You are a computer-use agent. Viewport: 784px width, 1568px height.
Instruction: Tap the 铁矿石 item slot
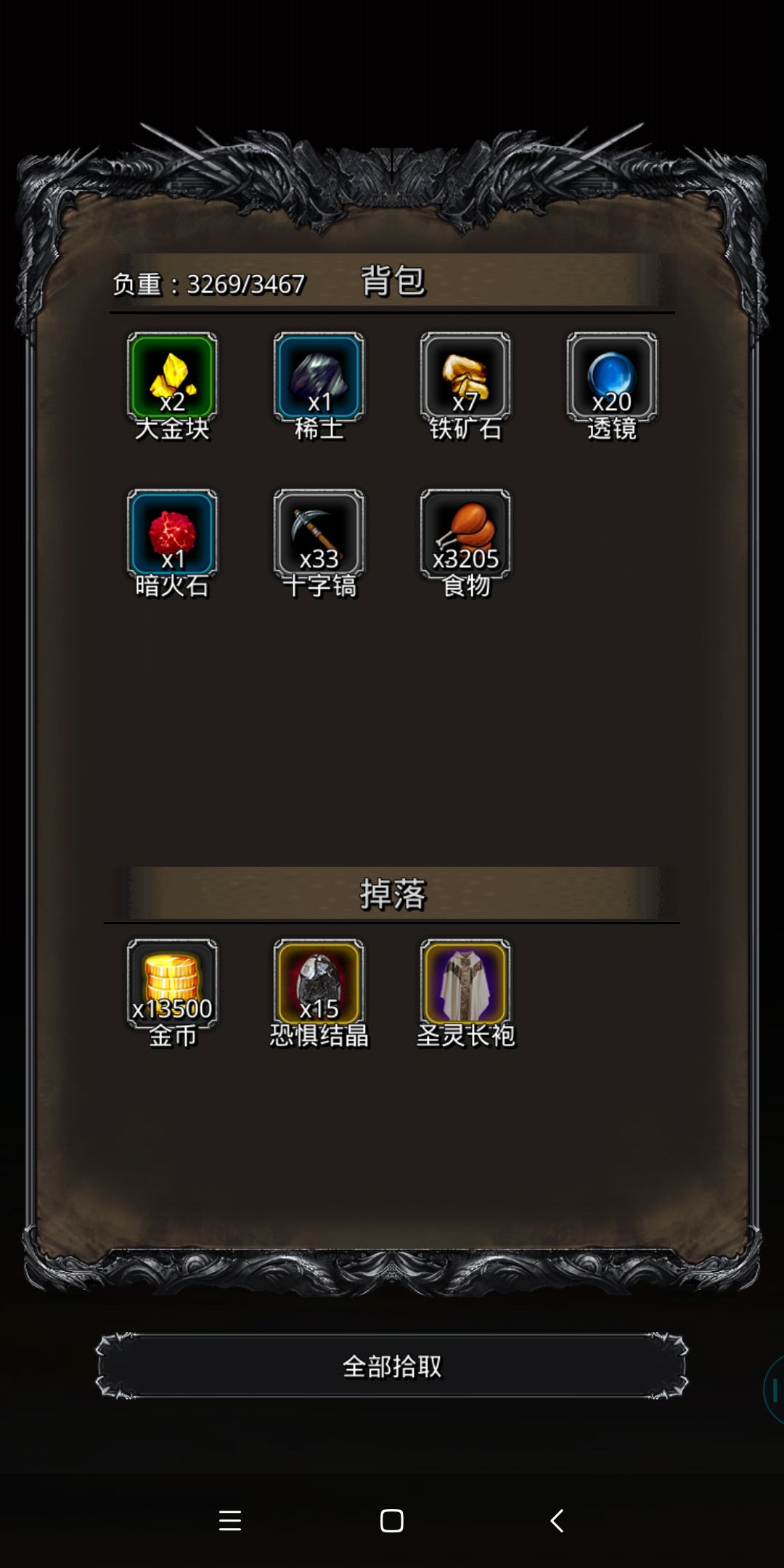(x=465, y=377)
